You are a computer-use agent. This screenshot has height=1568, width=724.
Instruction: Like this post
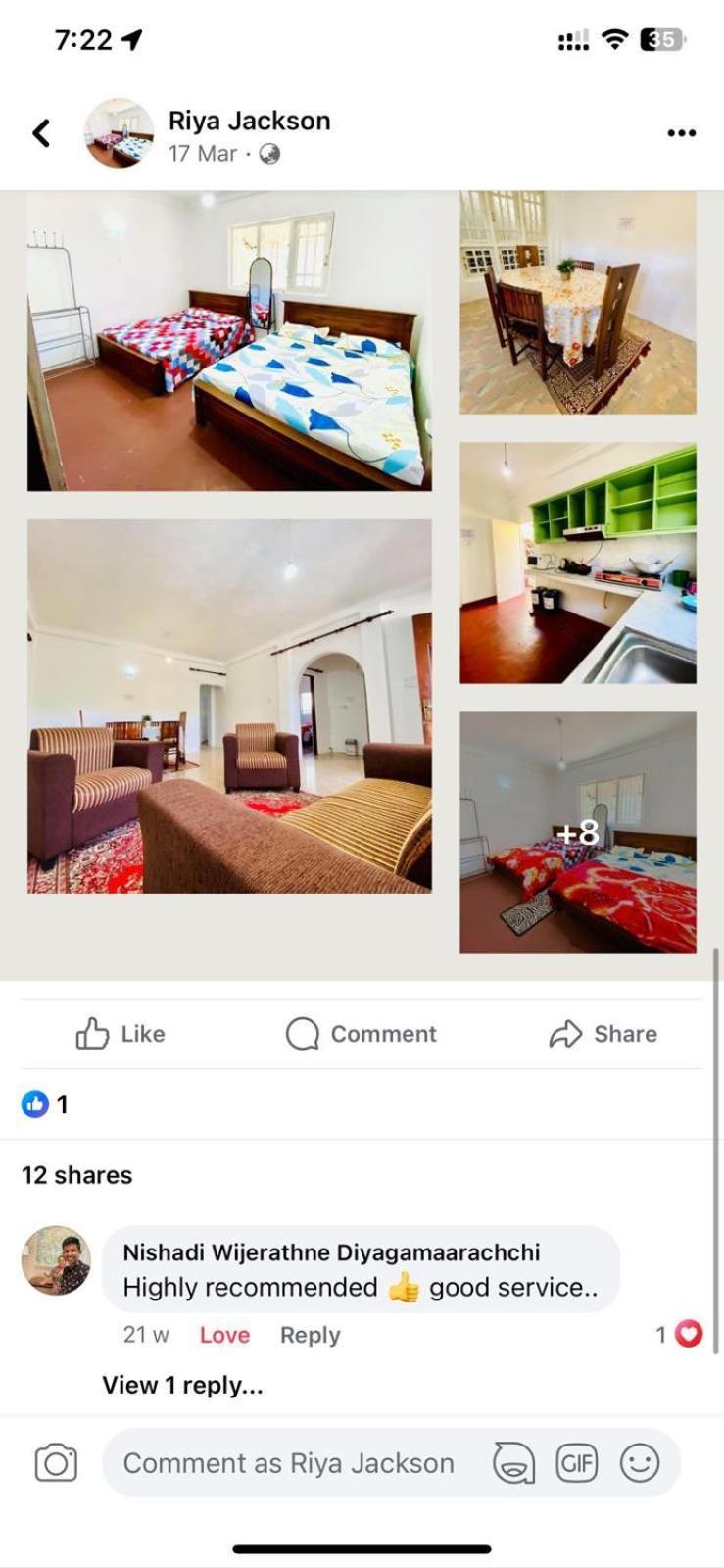[121, 1033]
